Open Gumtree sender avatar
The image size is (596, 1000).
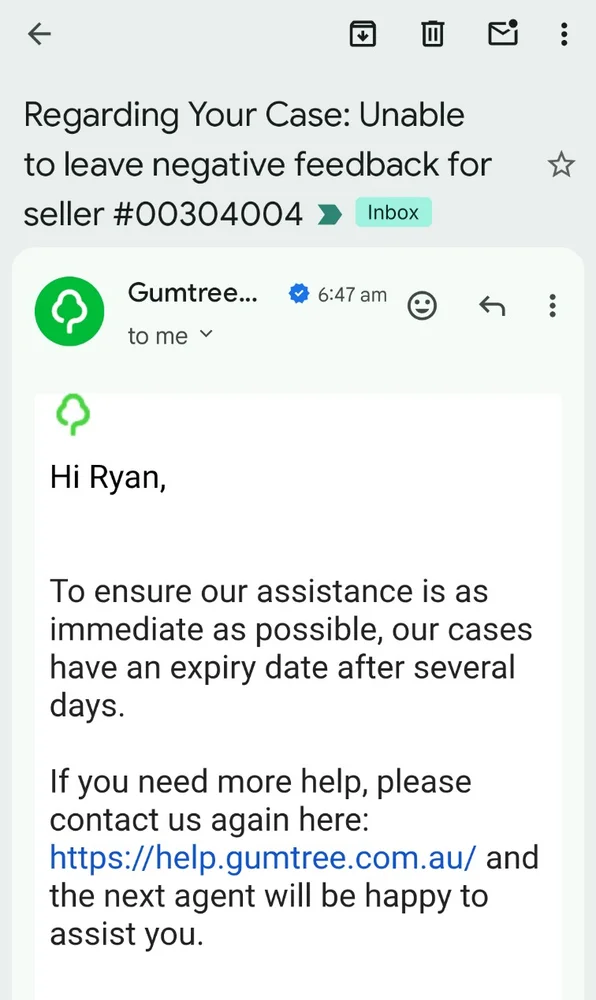pyautogui.click(x=69, y=311)
